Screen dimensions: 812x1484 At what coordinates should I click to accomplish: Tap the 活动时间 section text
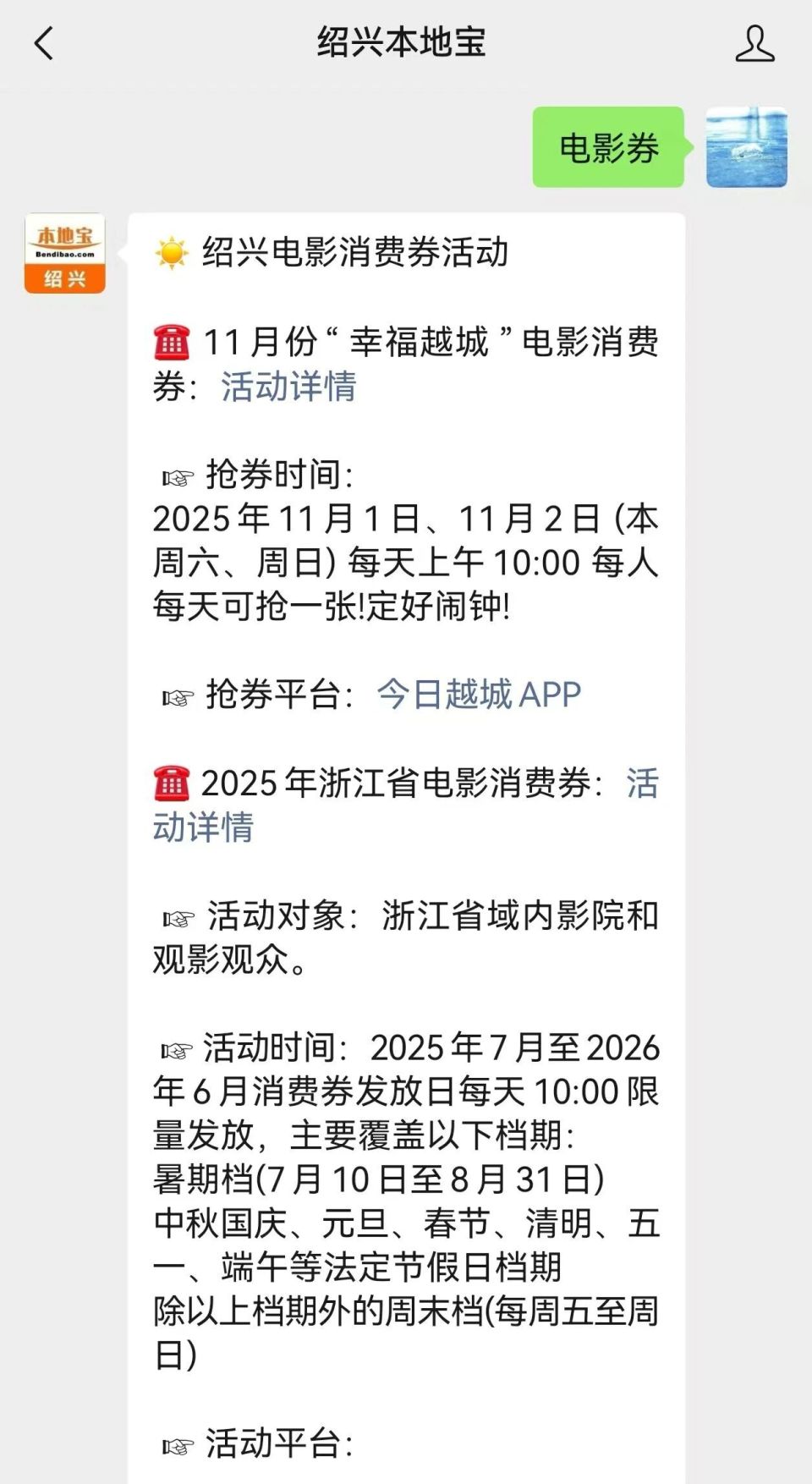point(271,1049)
